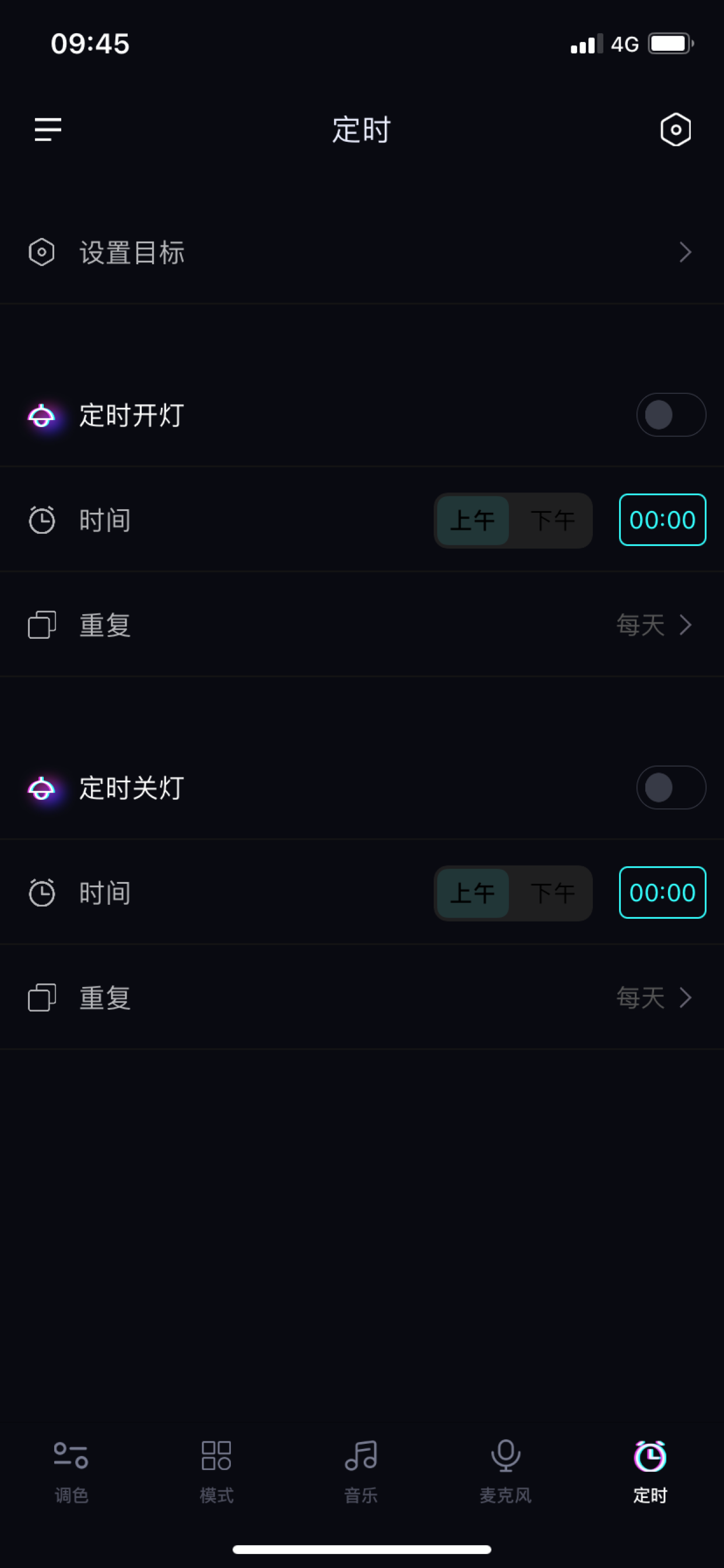Screen dimensions: 724x1568
Task: Select 上午 for 定时关灯 time
Action: click(473, 893)
